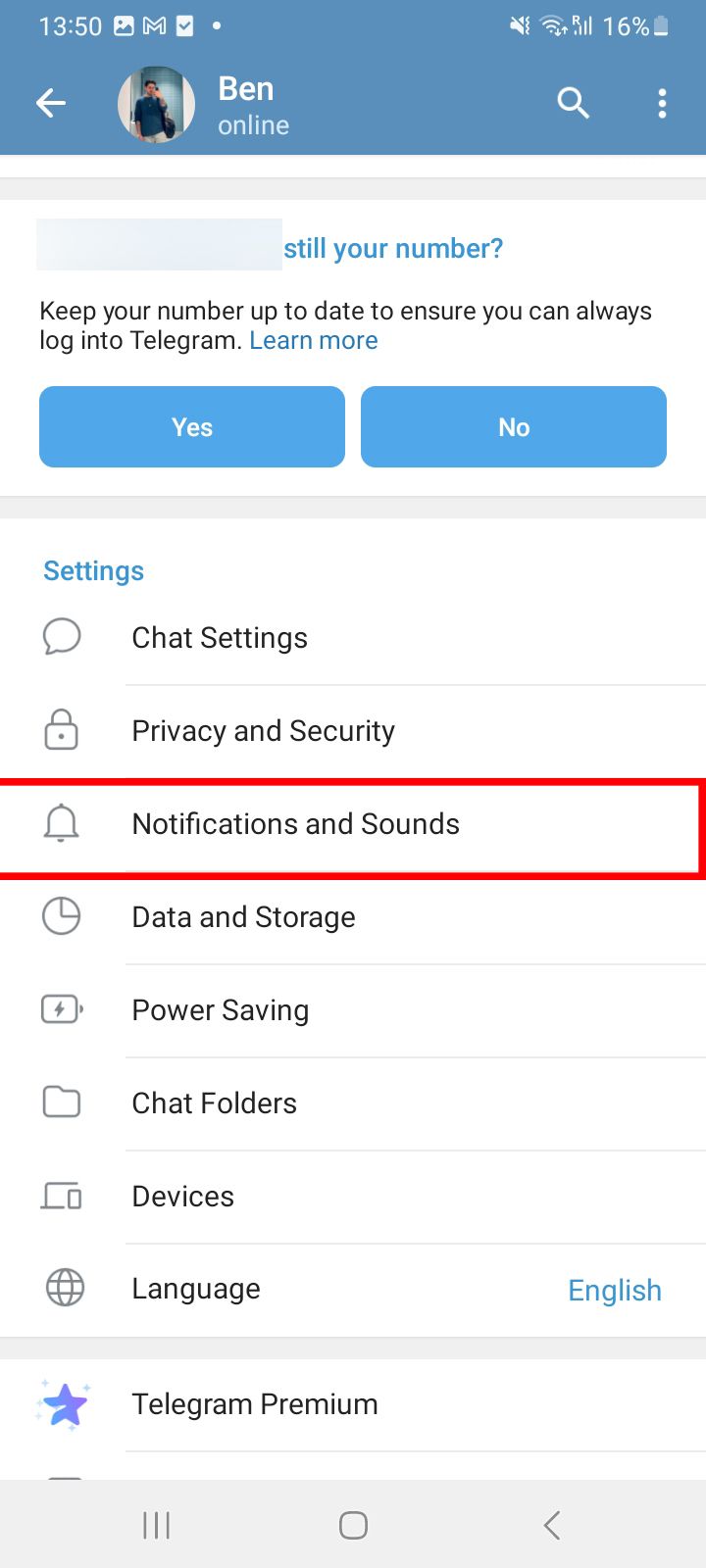This screenshot has height=1568, width=706.
Task: Tap the back arrow to leave settings
Action: pos(51,103)
